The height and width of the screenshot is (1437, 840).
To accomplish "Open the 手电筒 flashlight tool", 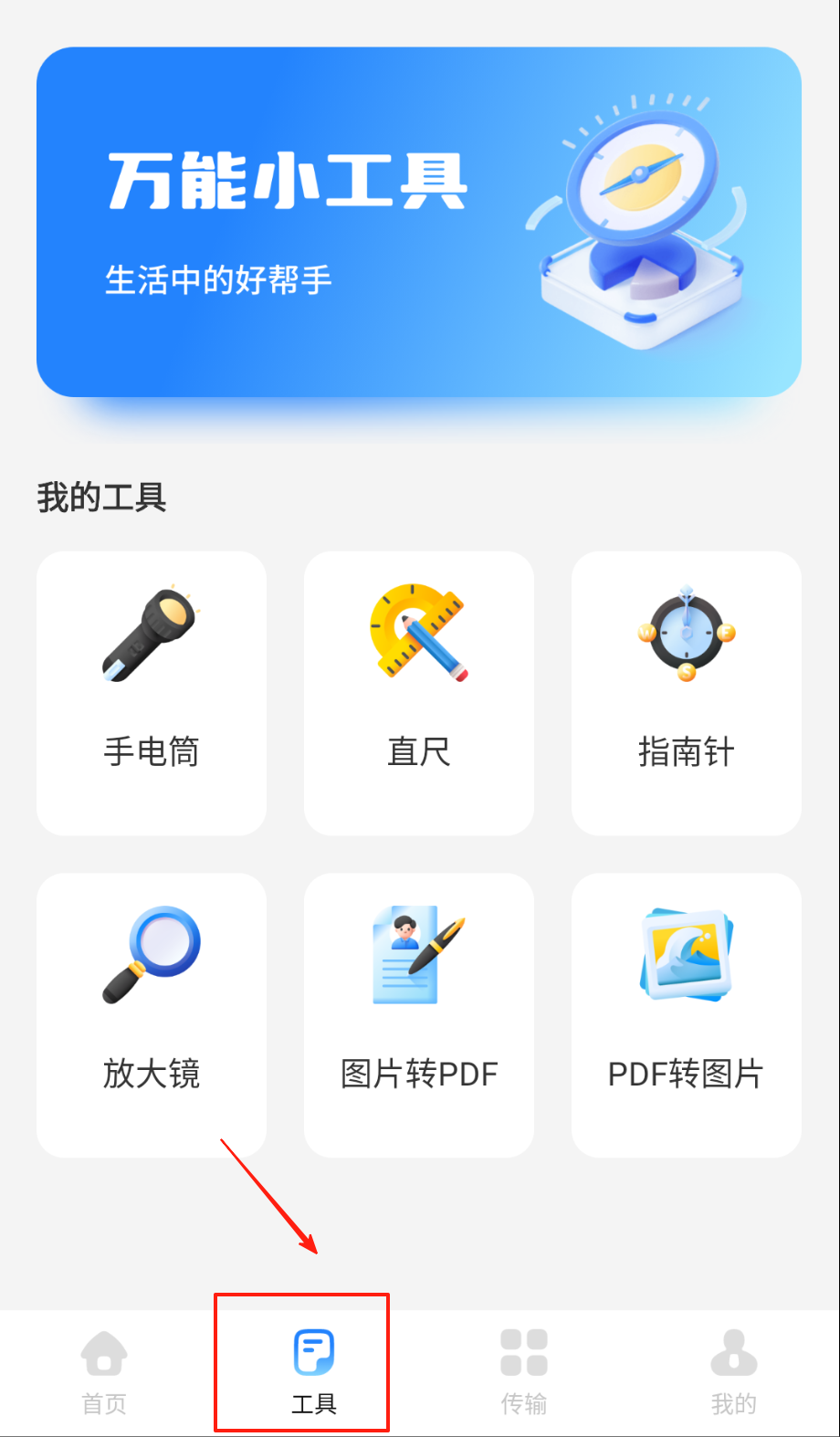I will (x=152, y=692).
